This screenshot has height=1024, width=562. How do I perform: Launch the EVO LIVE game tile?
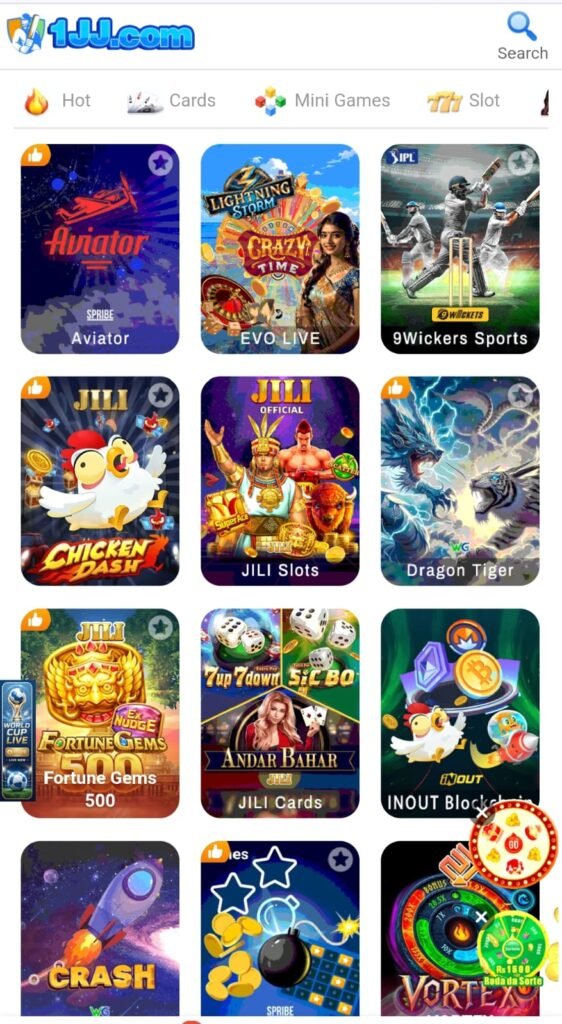point(280,249)
